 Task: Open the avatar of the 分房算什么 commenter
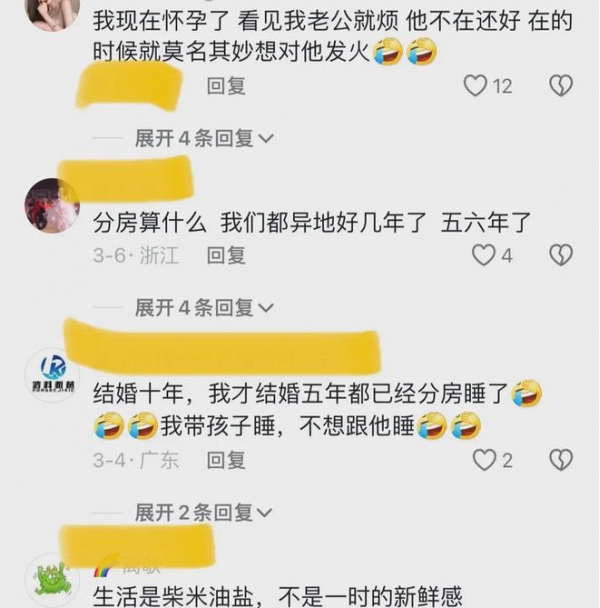coord(52,205)
